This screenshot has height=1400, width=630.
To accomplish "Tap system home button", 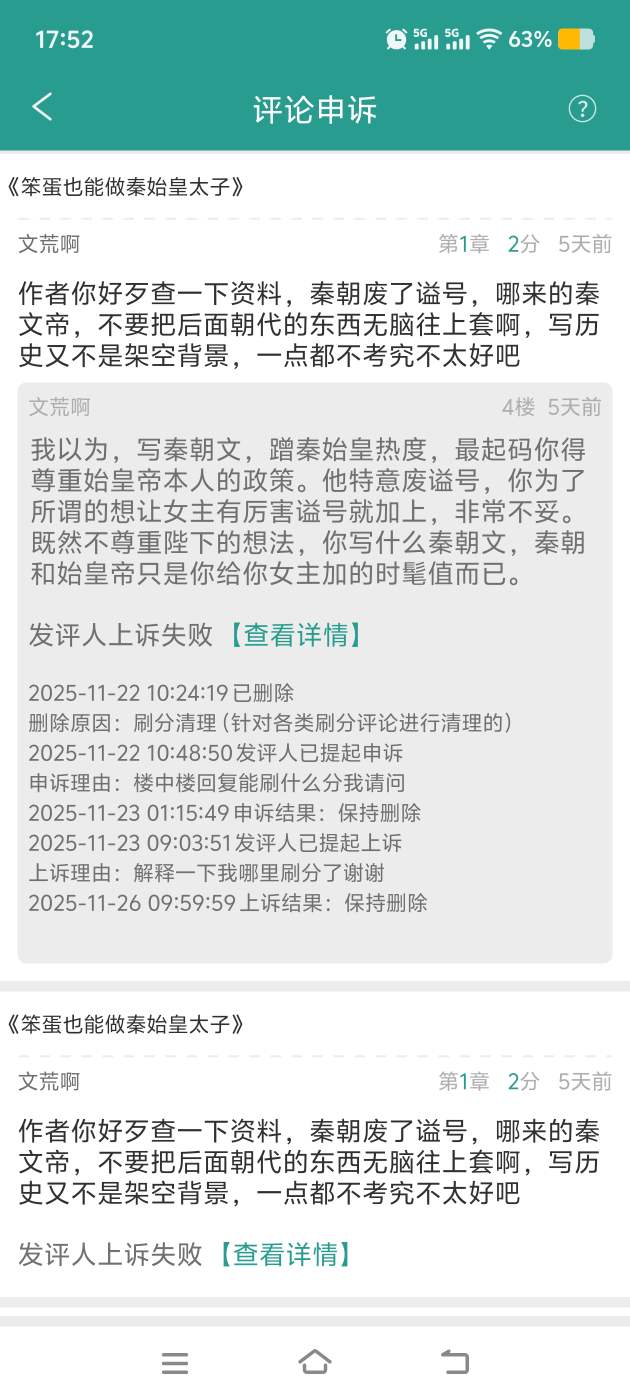I will click(314, 1361).
